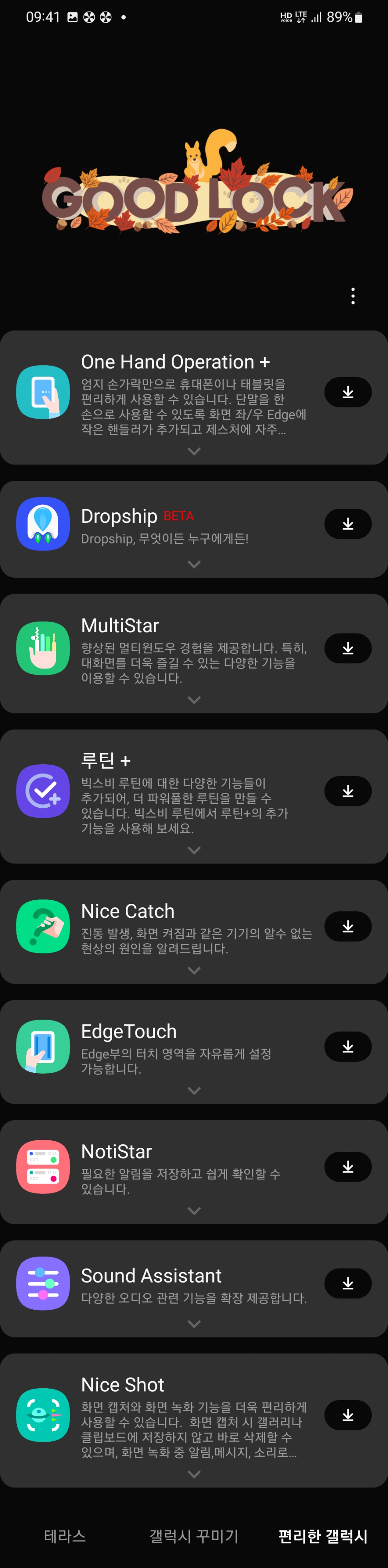Download Nice Catch
The height and width of the screenshot is (1568, 388).
tap(348, 926)
